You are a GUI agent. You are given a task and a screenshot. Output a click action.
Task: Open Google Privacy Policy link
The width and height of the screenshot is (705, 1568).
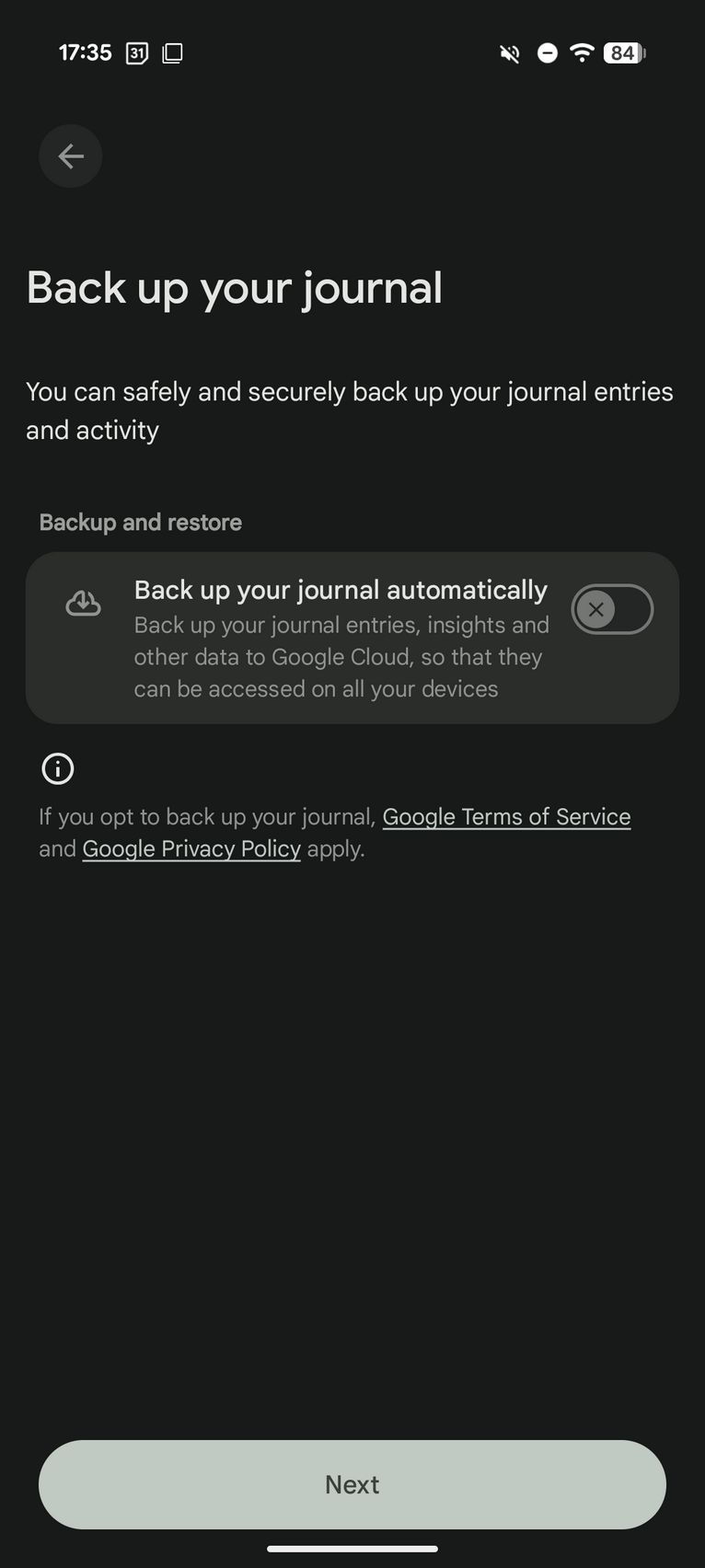191,848
